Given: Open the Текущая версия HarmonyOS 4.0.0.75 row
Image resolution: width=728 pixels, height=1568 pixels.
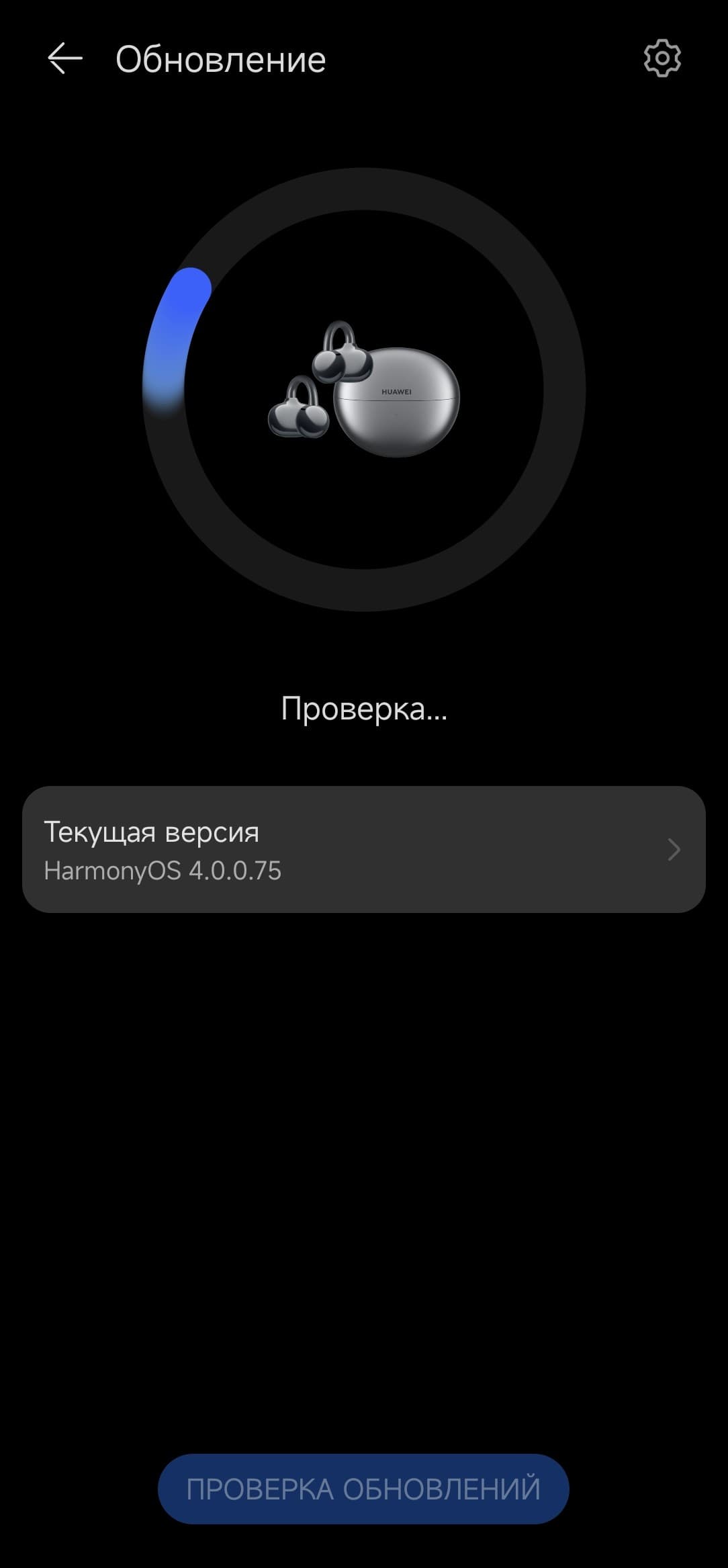Looking at the screenshot, I should pyautogui.click(x=363, y=850).
